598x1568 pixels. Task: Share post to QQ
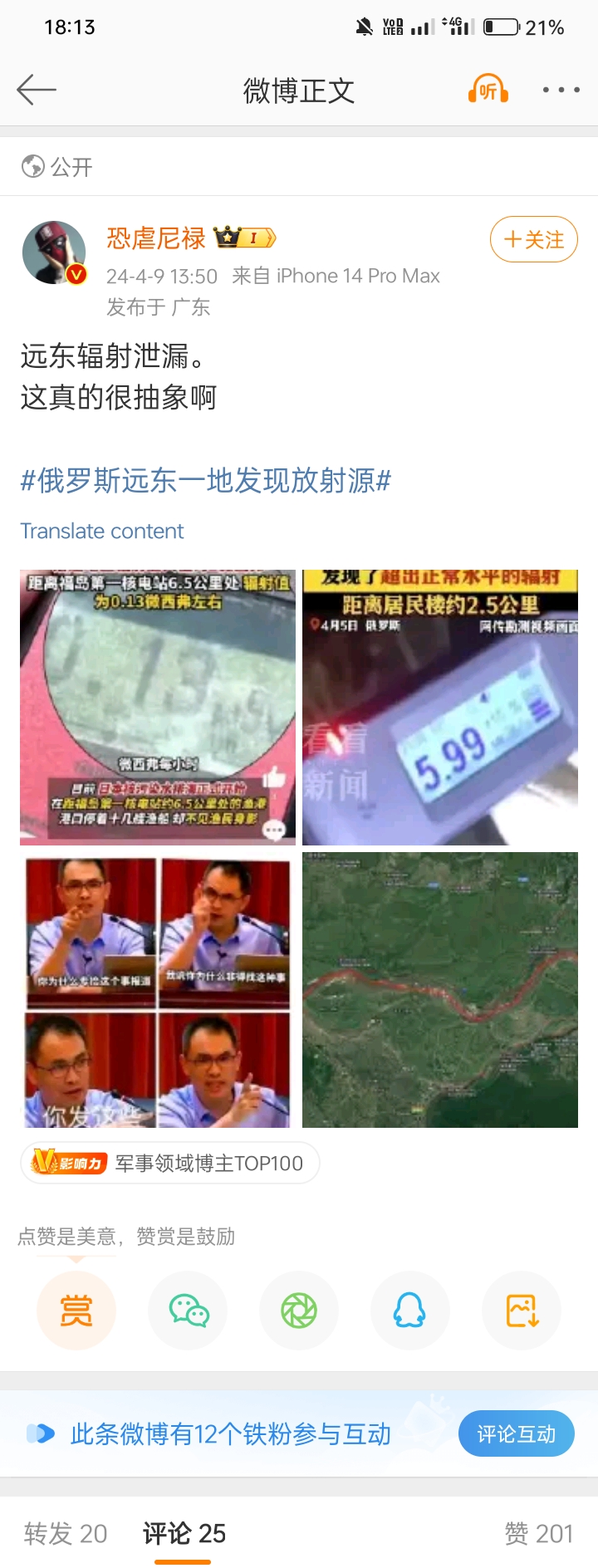[x=410, y=1311]
